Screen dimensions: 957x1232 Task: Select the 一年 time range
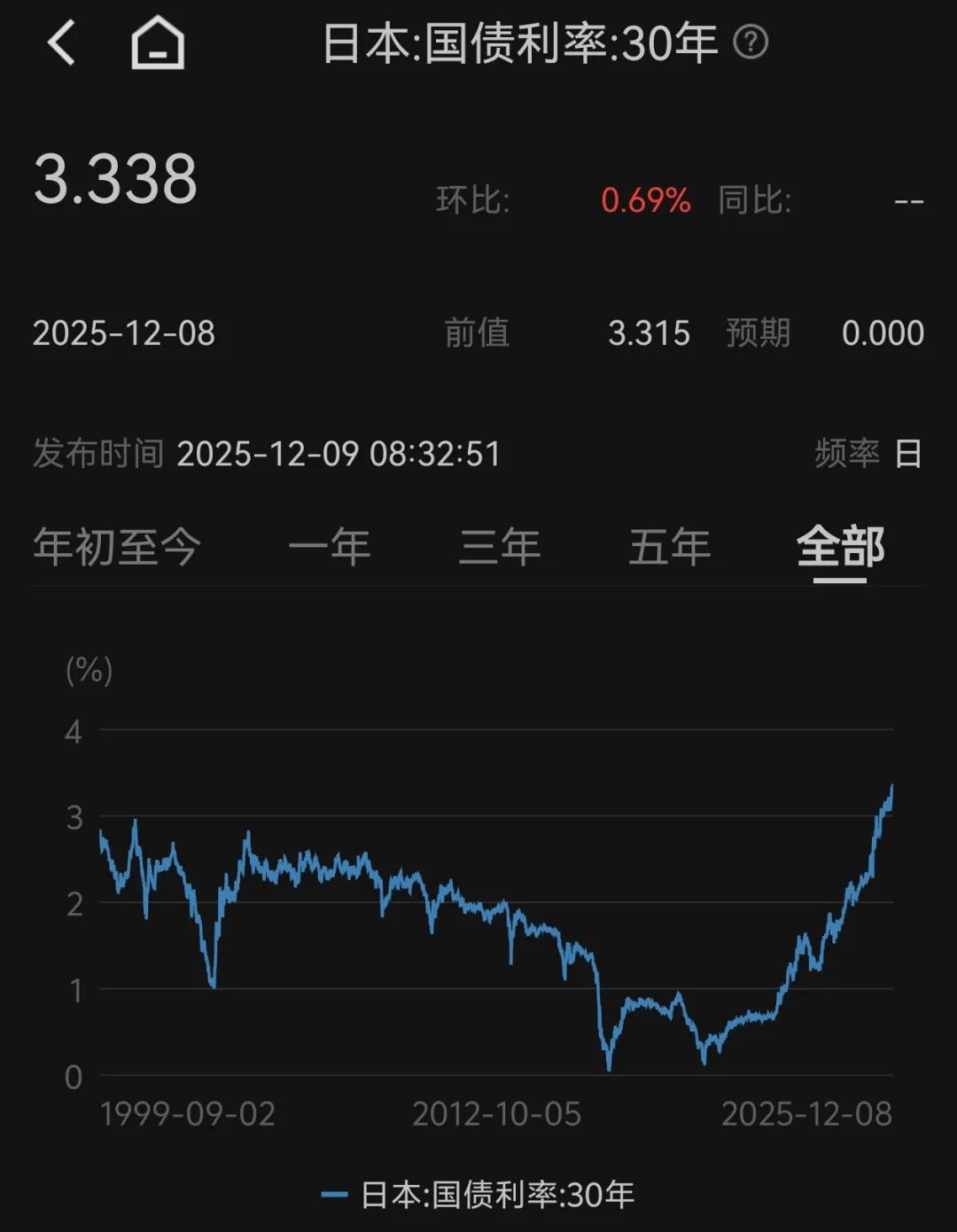pyautogui.click(x=330, y=547)
